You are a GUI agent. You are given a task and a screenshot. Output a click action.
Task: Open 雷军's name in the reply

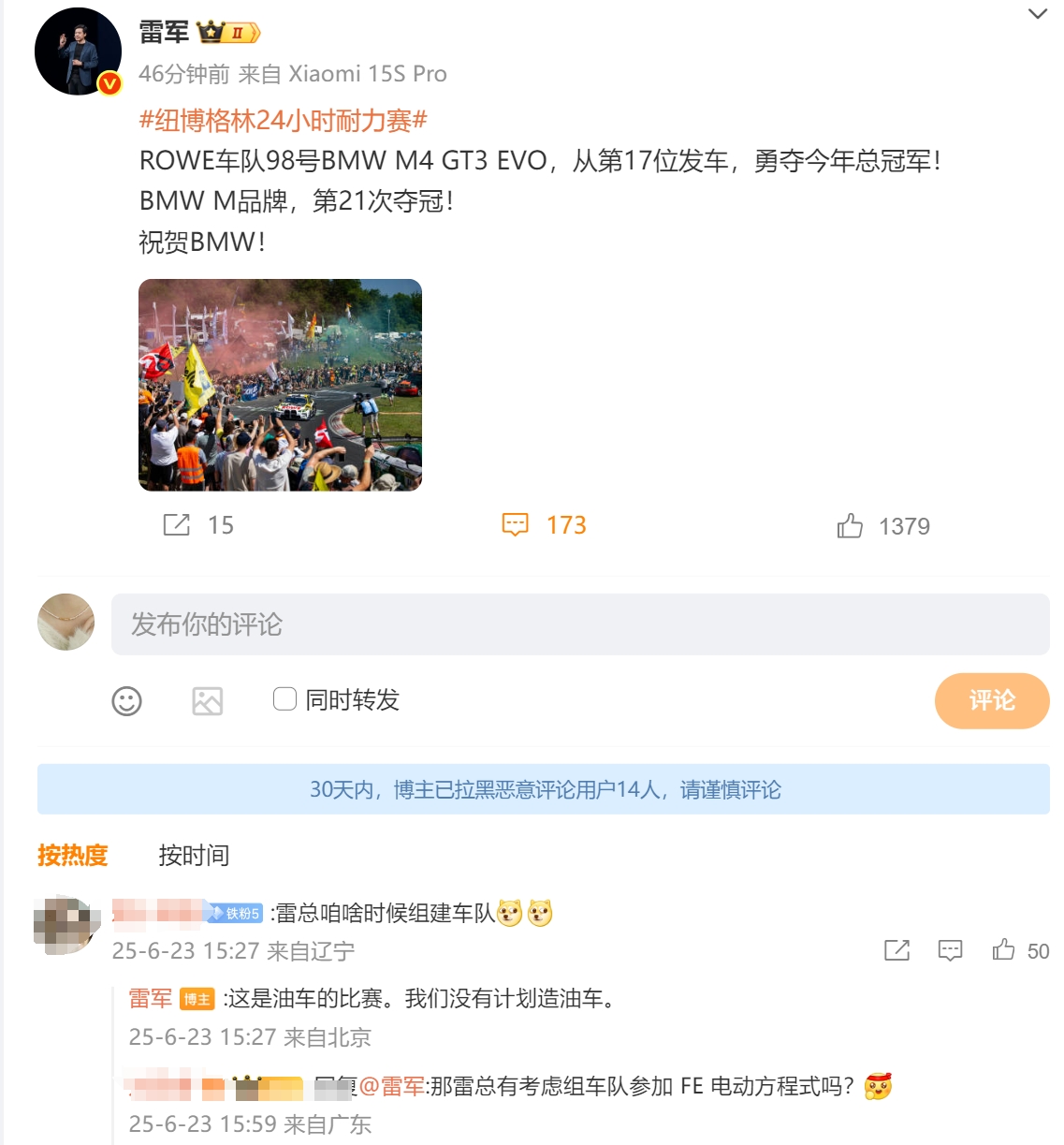150,999
